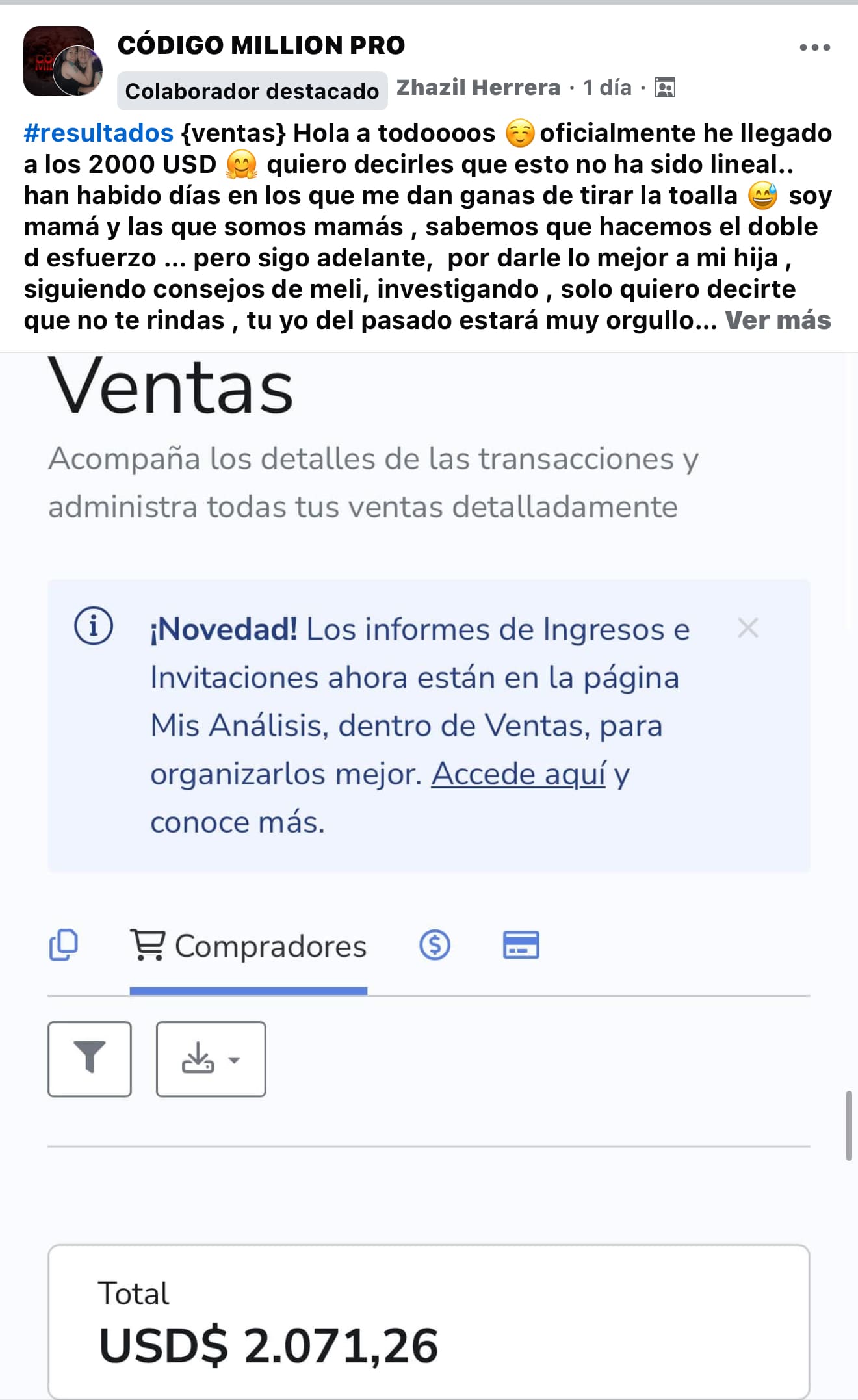The width and height of the screenshot is (858, 1400).
Task: Open the post's three-dot options menu
Action: point(814,47)
